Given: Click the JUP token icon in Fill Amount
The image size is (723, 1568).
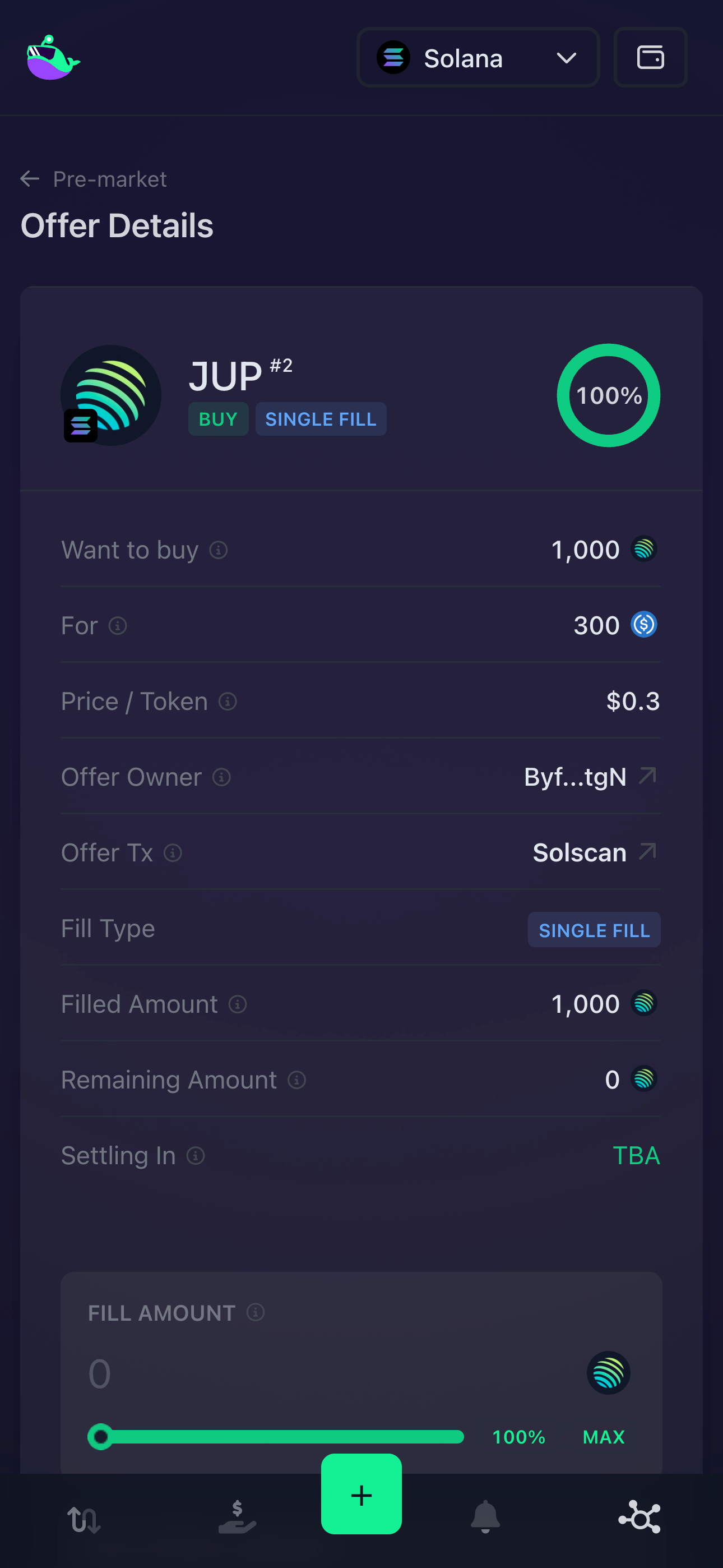Looking at the screenshot, I should [609, 1373].
